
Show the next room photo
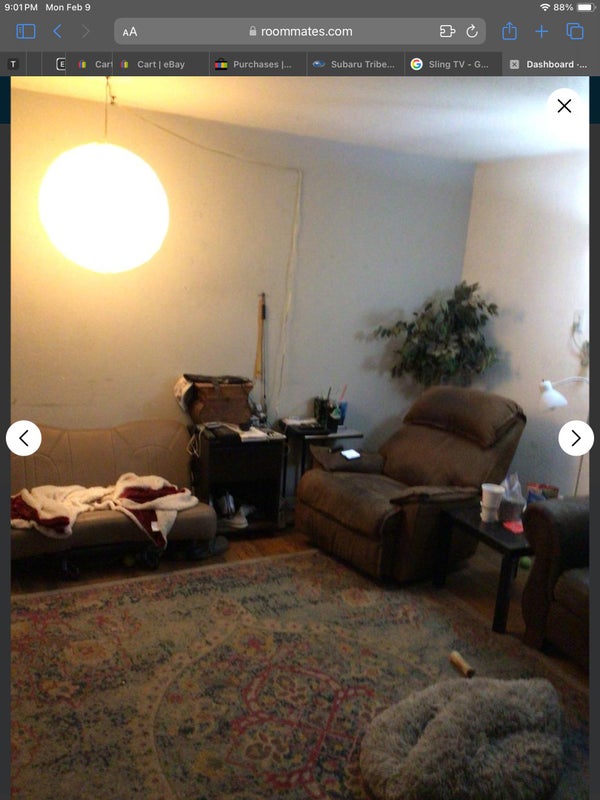tap(576, 438)
